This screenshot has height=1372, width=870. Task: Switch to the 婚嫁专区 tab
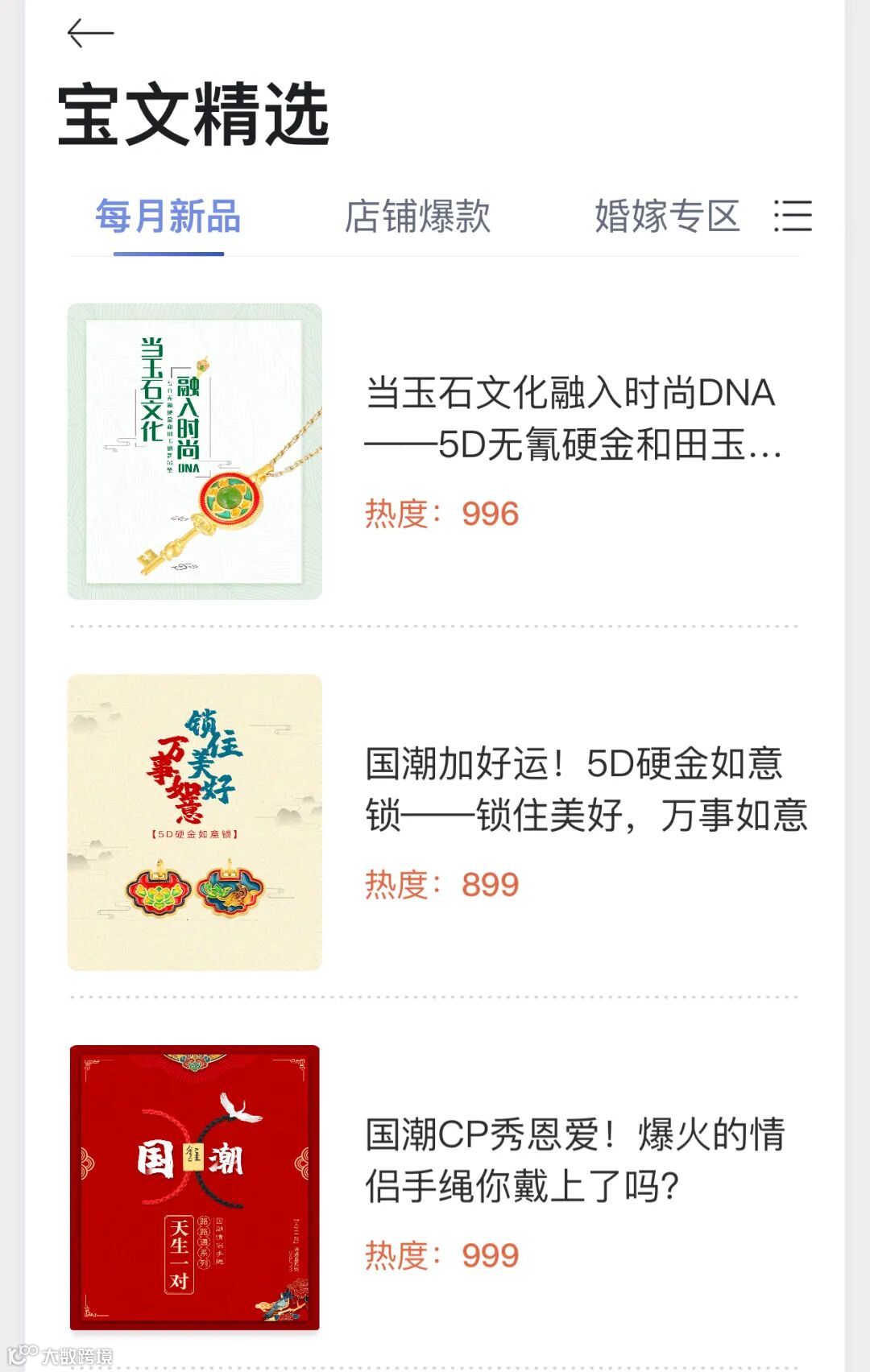coord(667,217)
